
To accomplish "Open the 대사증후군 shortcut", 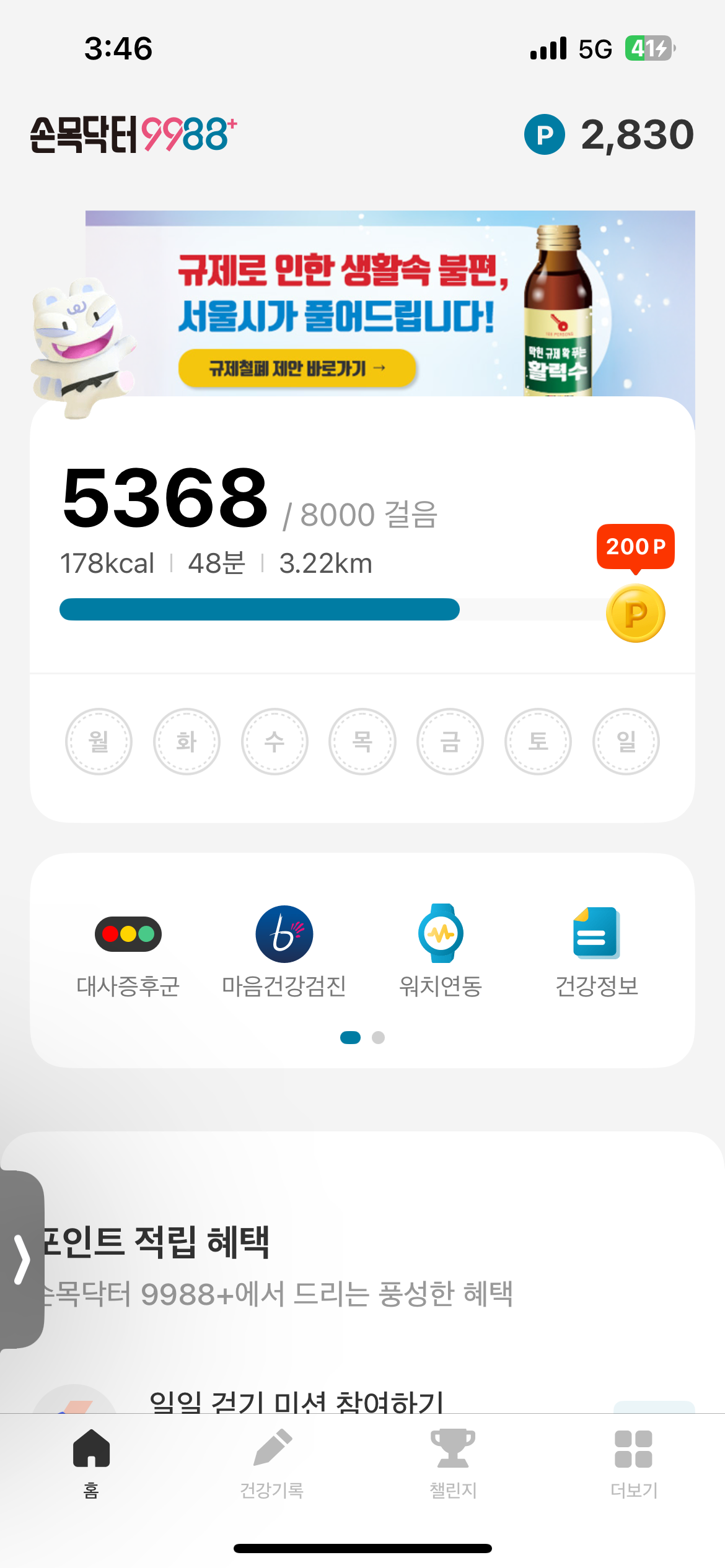I will pos(128,951).
